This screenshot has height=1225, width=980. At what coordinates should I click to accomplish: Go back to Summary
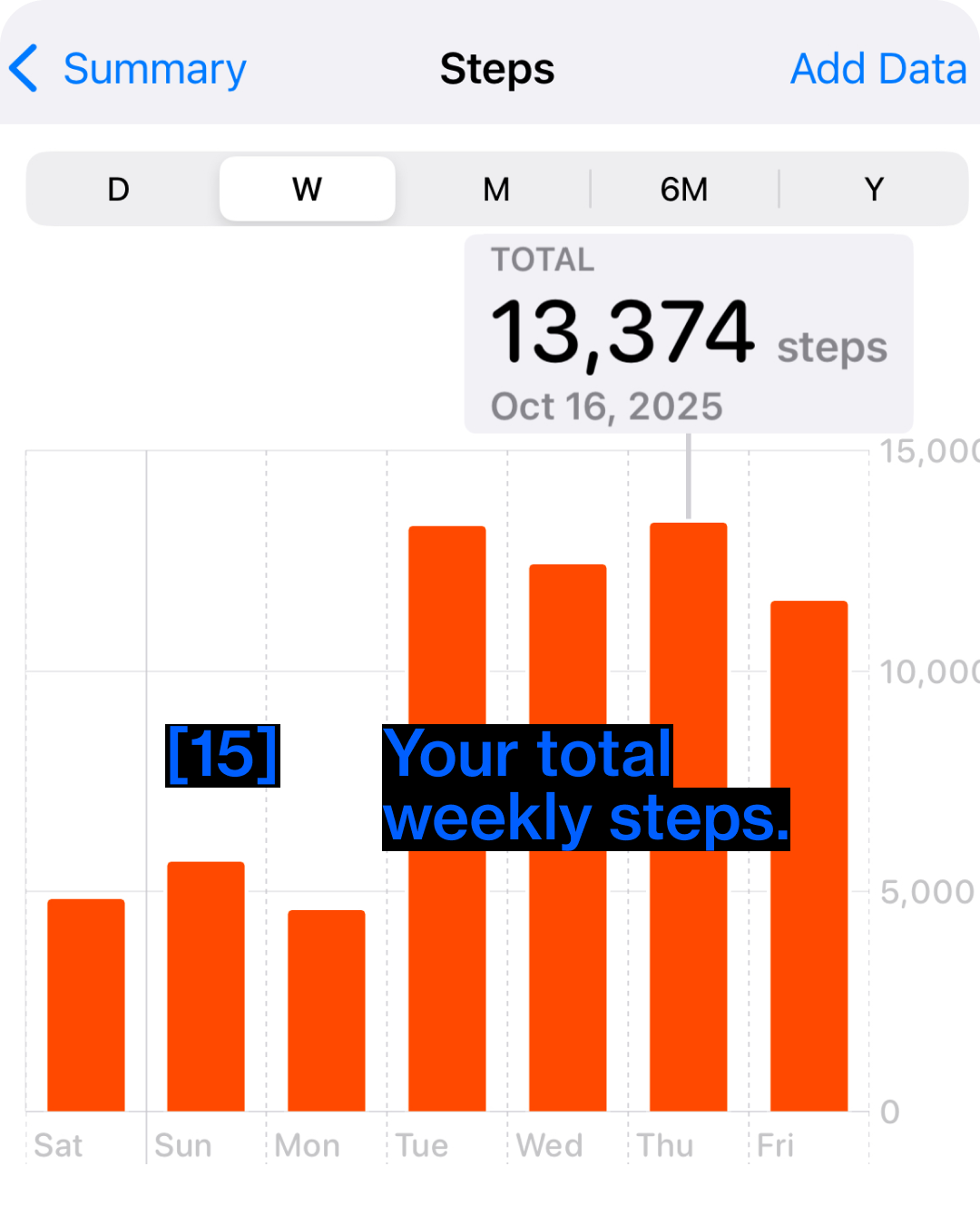click(128, 69)
